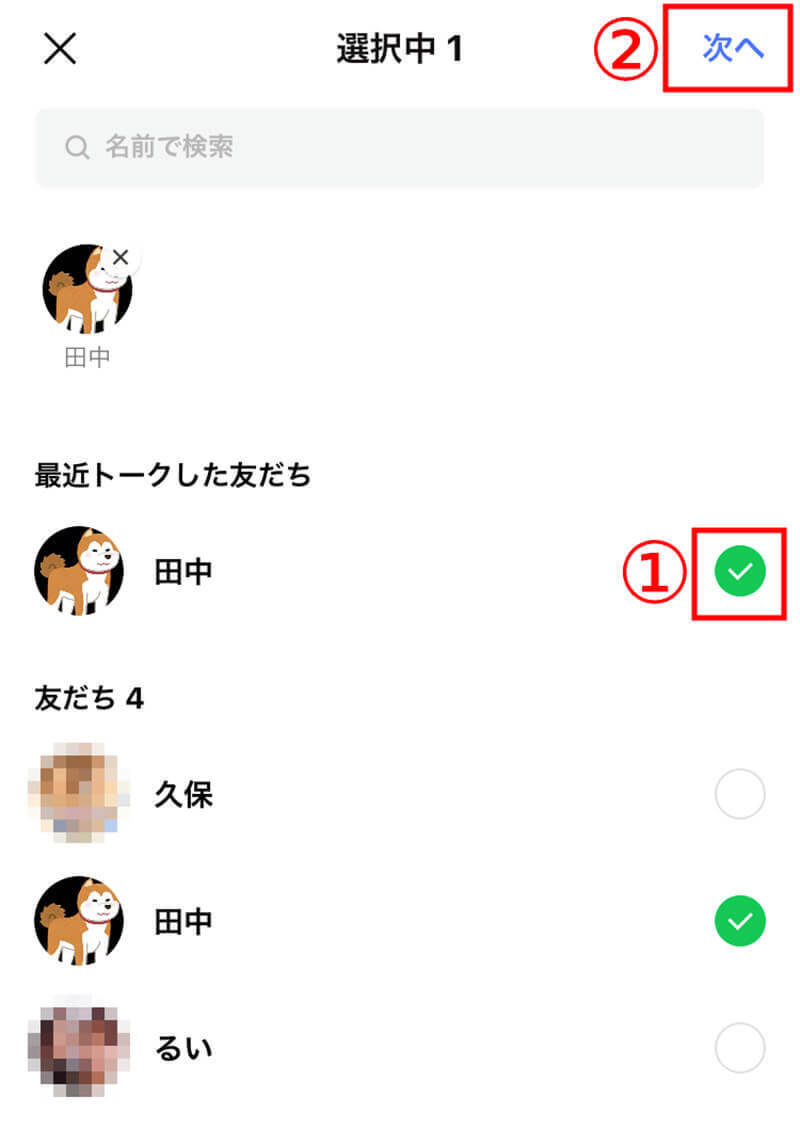The width and height of the screenshot is (800, 1129).
Task: Remove 田中 from the selected members
Action: pyautogui.click(x=121, y=258)
